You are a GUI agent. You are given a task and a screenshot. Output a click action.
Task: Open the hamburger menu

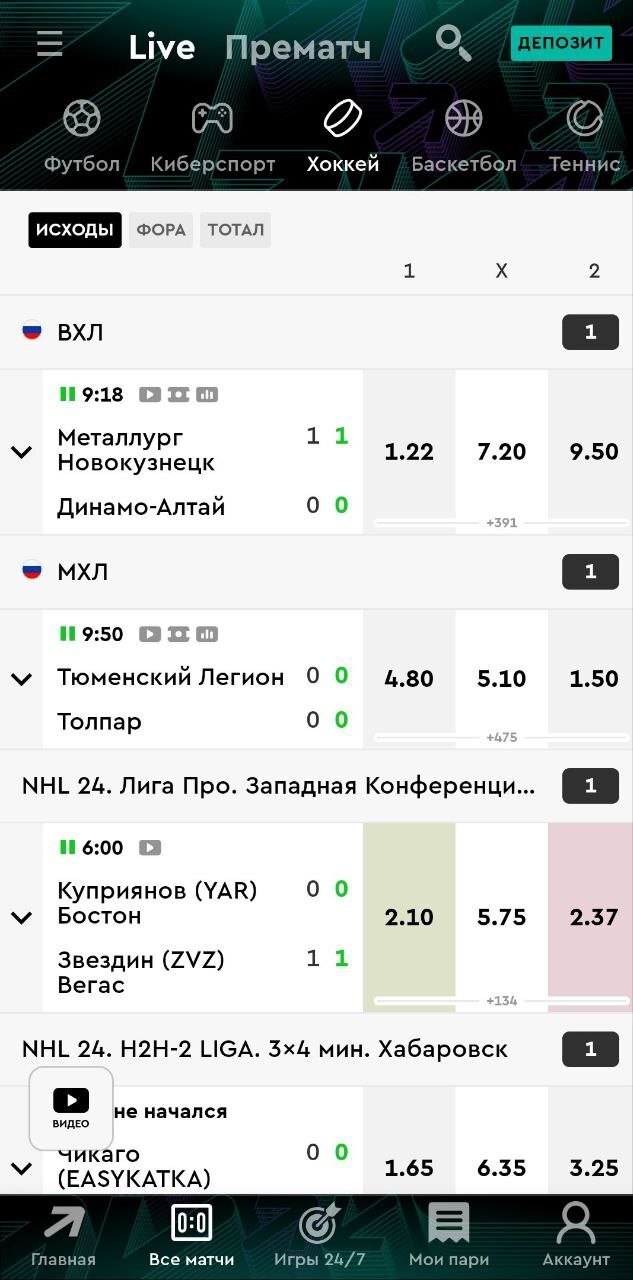tap(49, 44)
